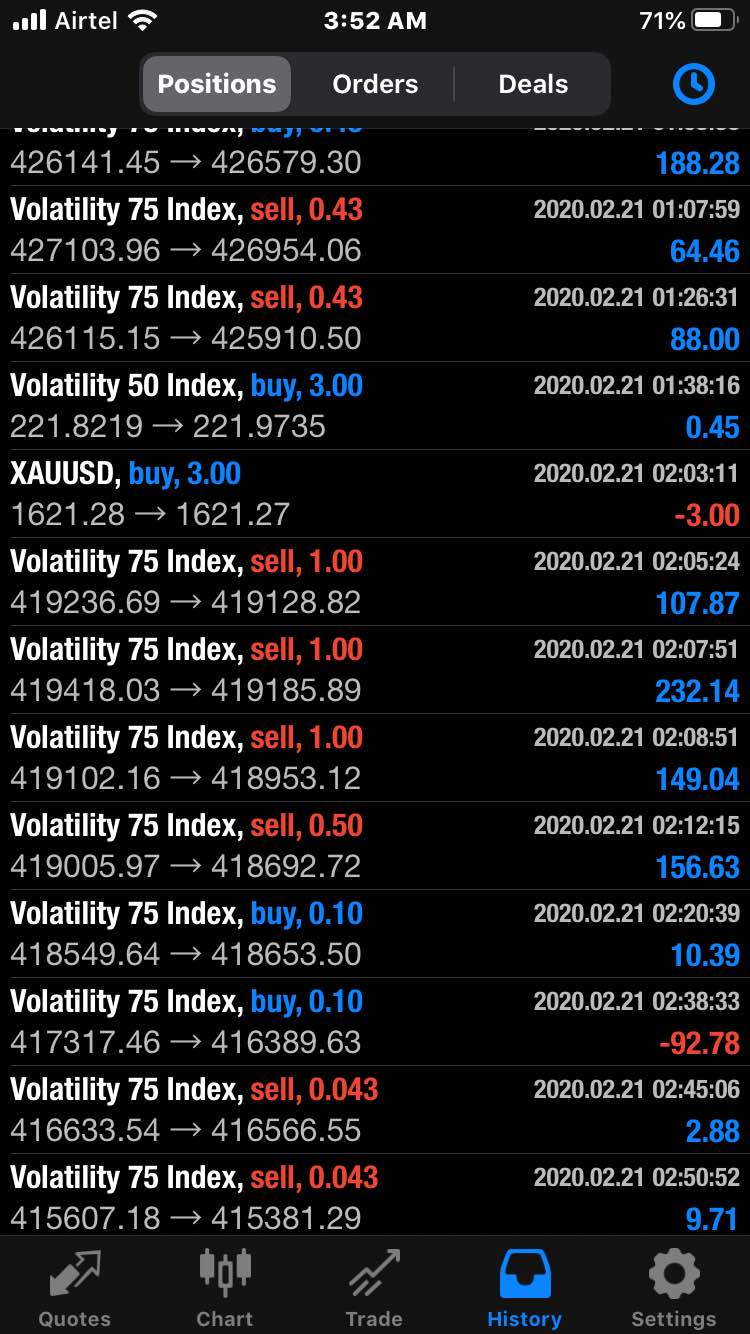
Task: Expand the Volatility 75 position with -92.78 loss
Action: (375, 1022)
